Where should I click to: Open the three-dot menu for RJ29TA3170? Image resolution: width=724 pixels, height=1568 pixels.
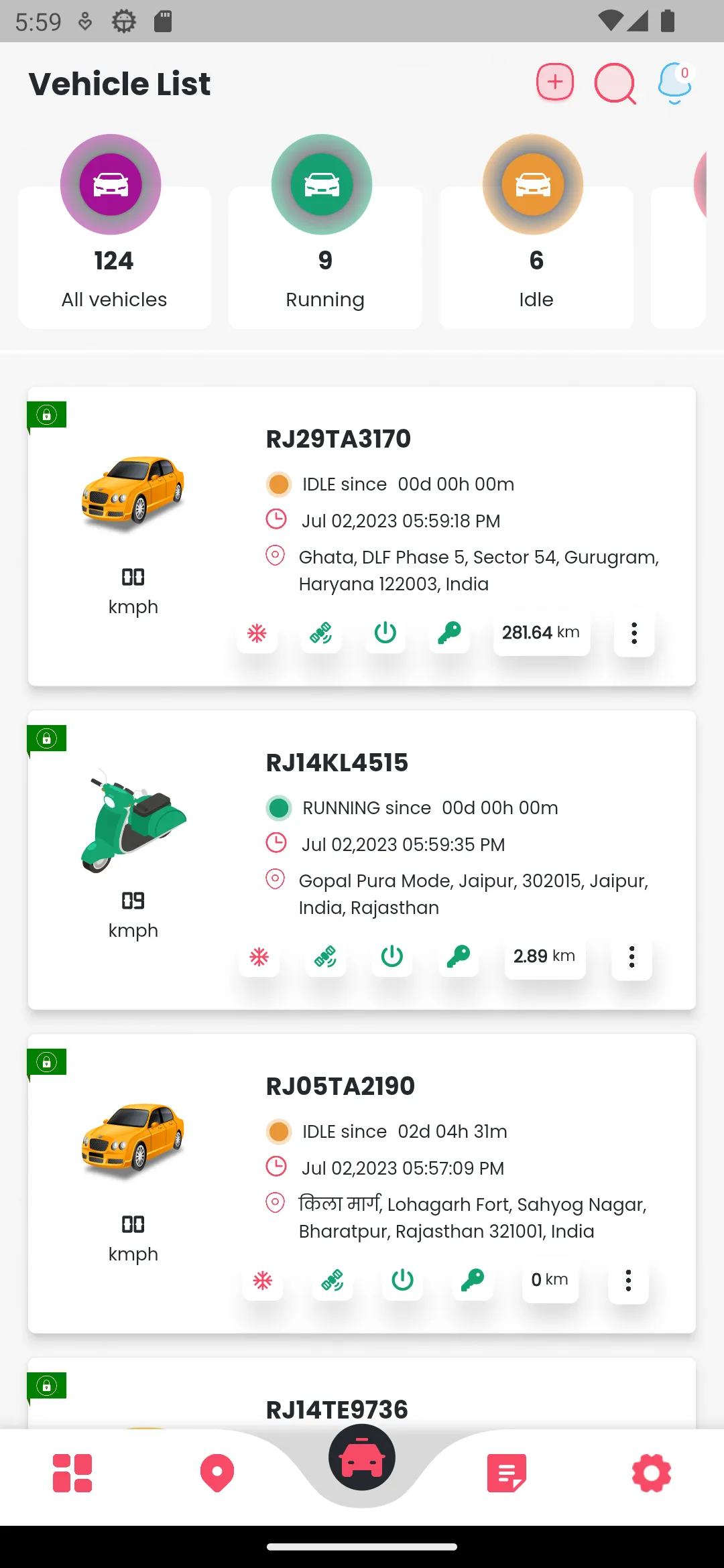click(633, 633)
